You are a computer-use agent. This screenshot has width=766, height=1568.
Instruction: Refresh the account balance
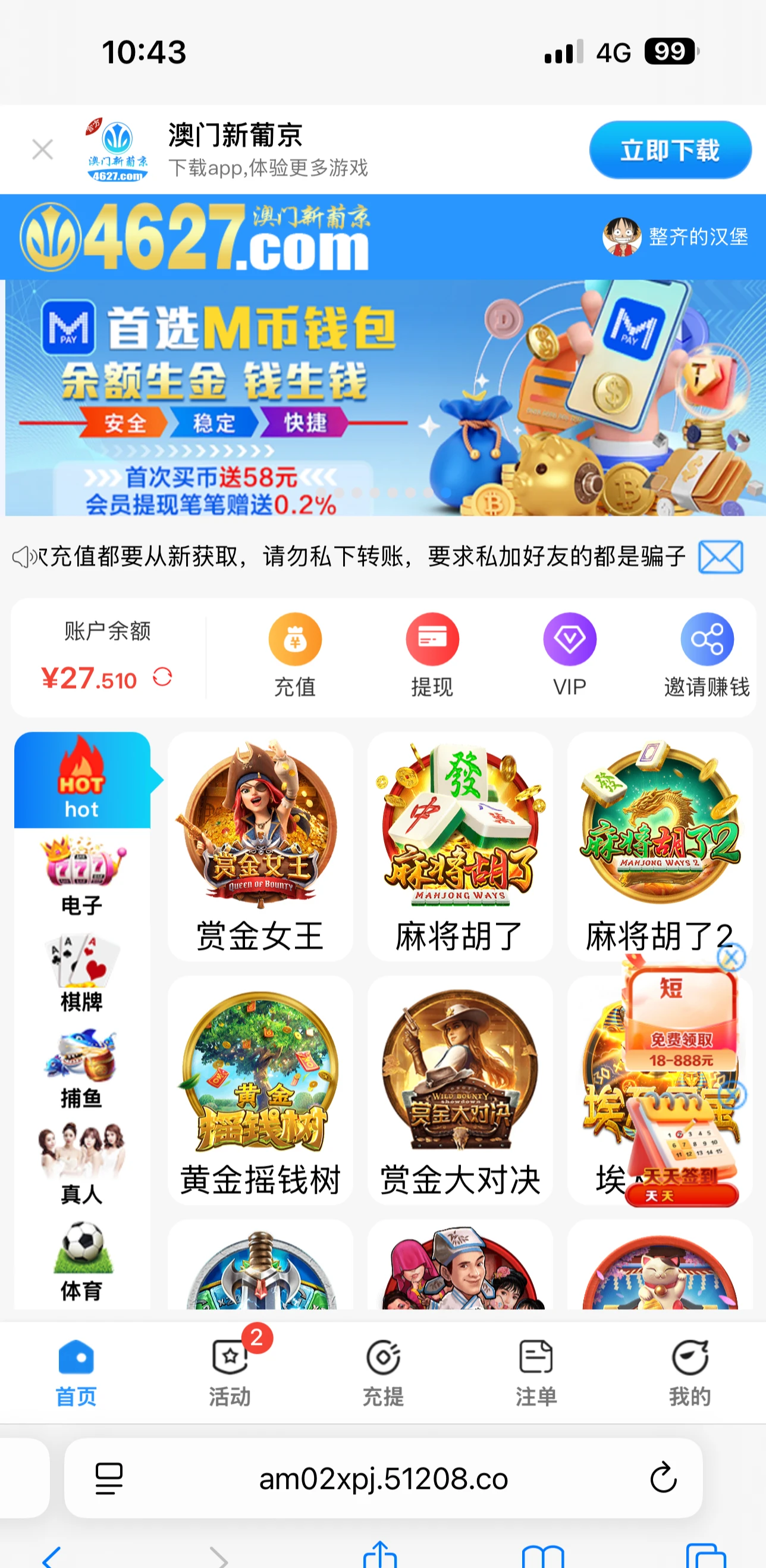(162, 677)
